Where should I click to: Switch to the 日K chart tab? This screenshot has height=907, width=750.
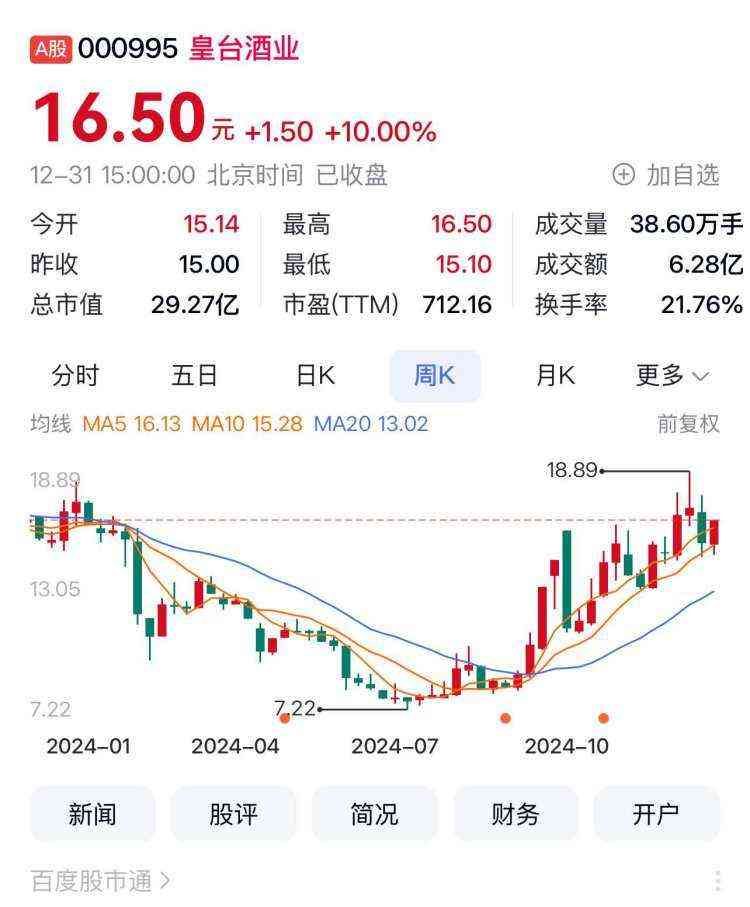315,376
